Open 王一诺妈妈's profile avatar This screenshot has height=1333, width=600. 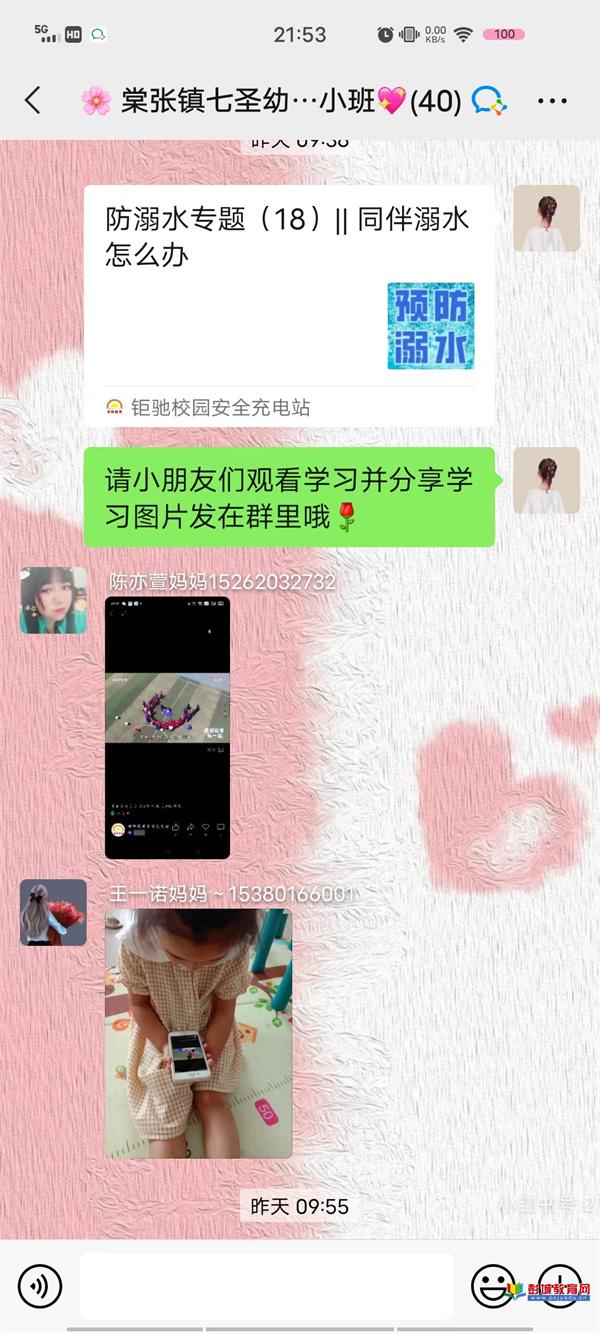[x=53, y=912]
